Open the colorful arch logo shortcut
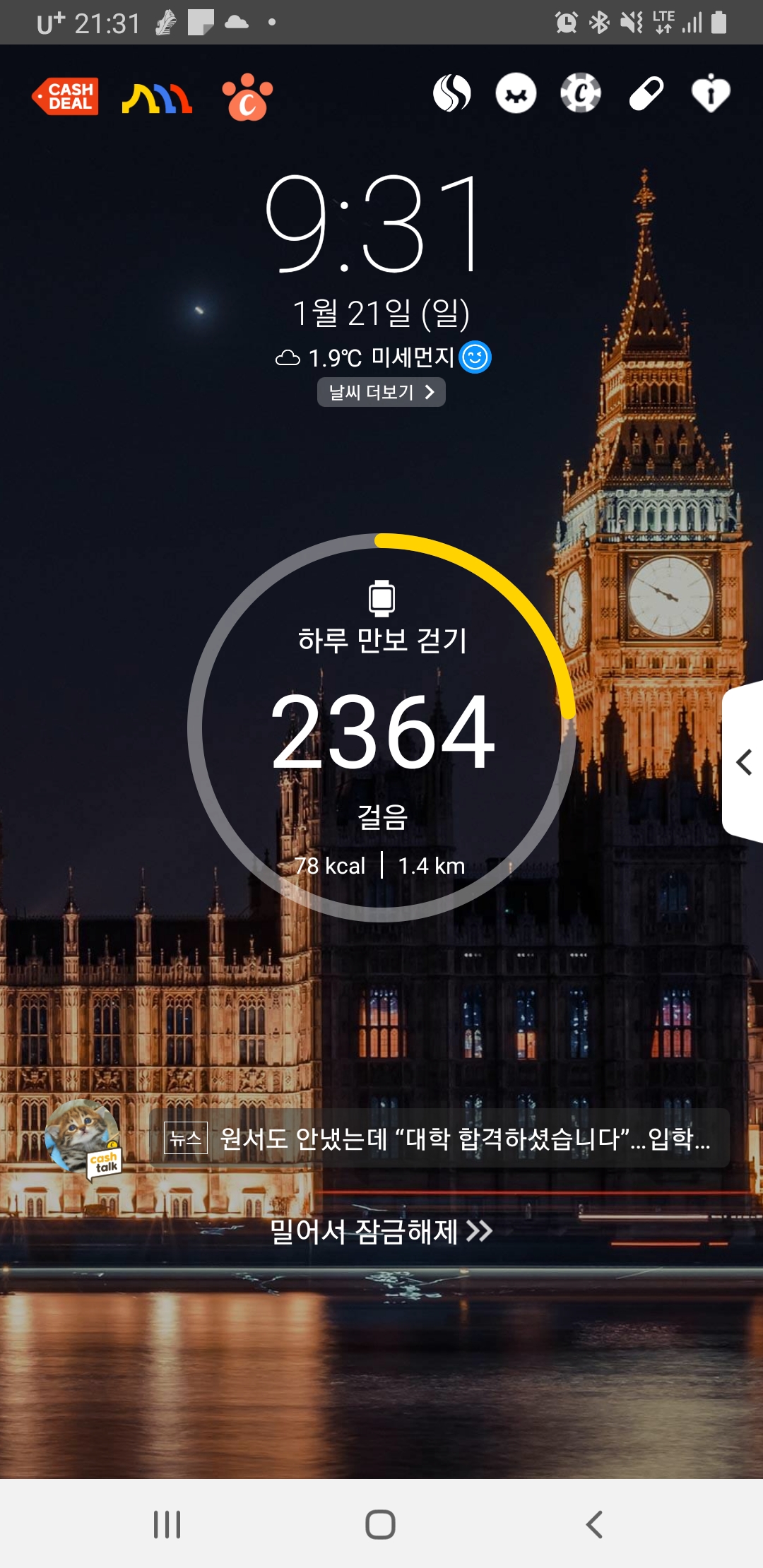 pos(157,98)
